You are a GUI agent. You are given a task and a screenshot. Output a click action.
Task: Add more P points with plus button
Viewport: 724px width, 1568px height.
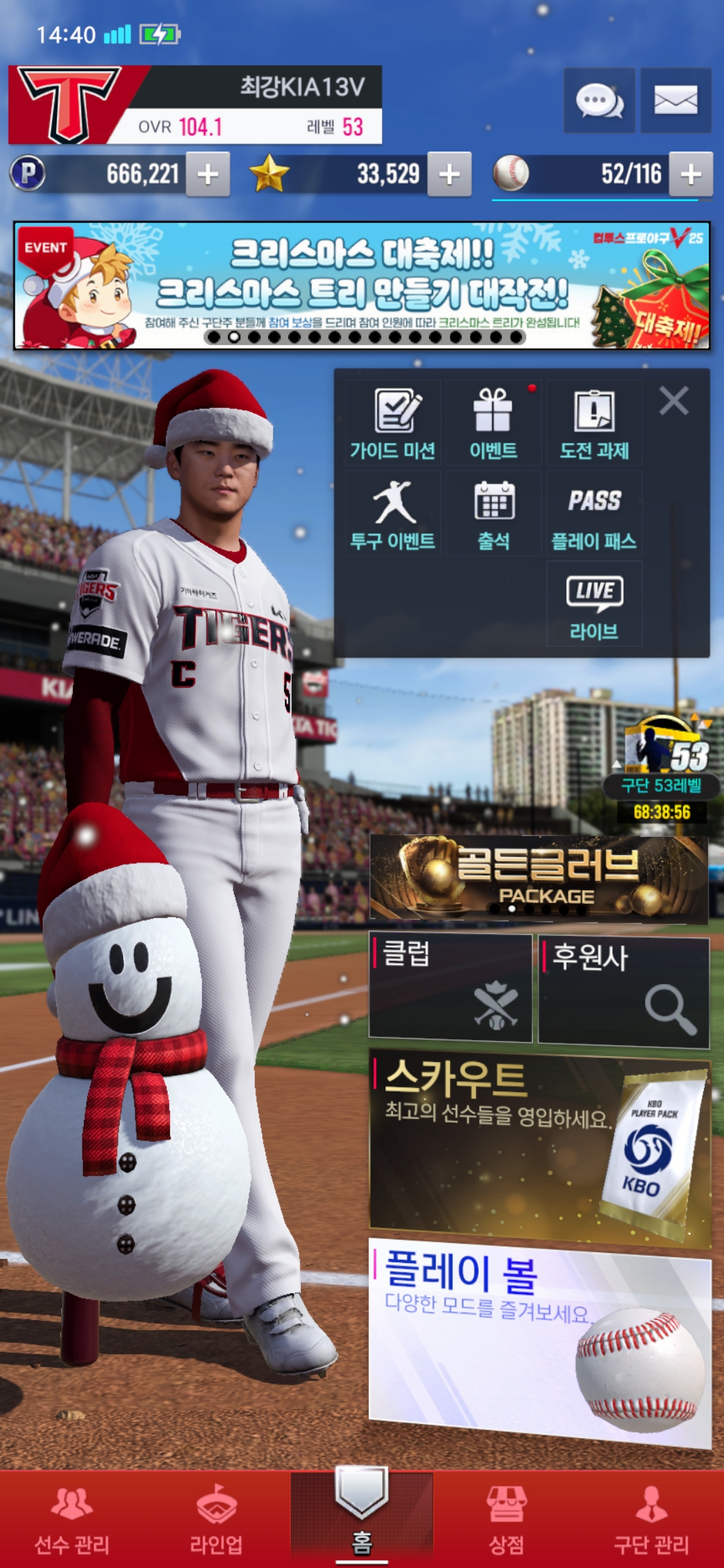208,174
